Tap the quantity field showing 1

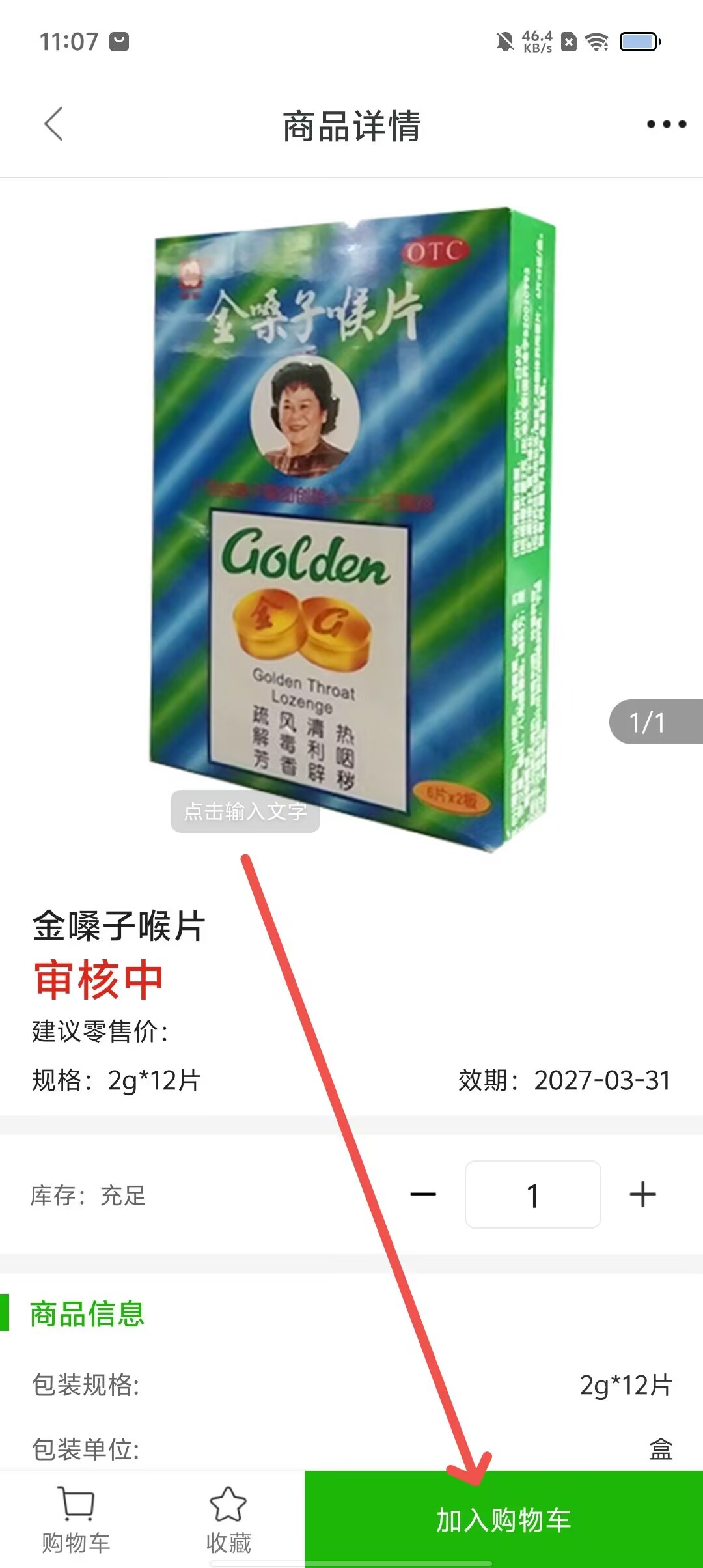click(x=532, y=1194)
